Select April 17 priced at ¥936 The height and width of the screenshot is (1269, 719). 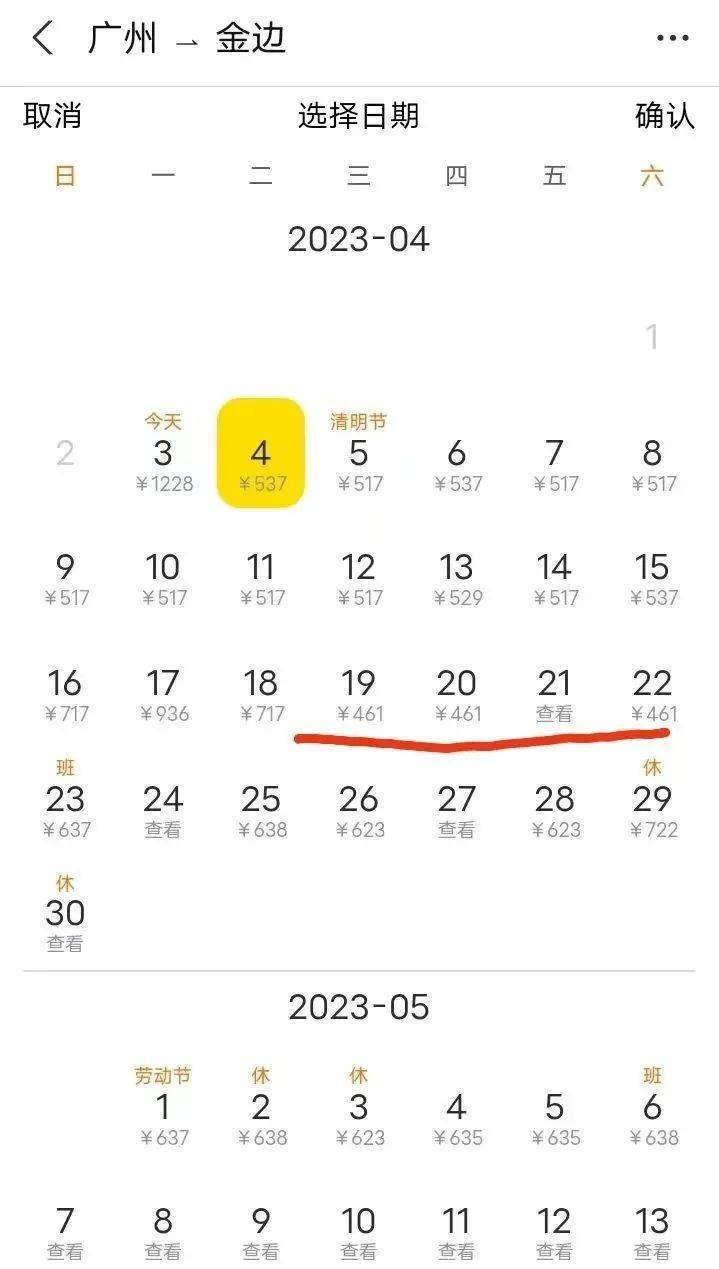pyautogui.click(x=163, y=695)
